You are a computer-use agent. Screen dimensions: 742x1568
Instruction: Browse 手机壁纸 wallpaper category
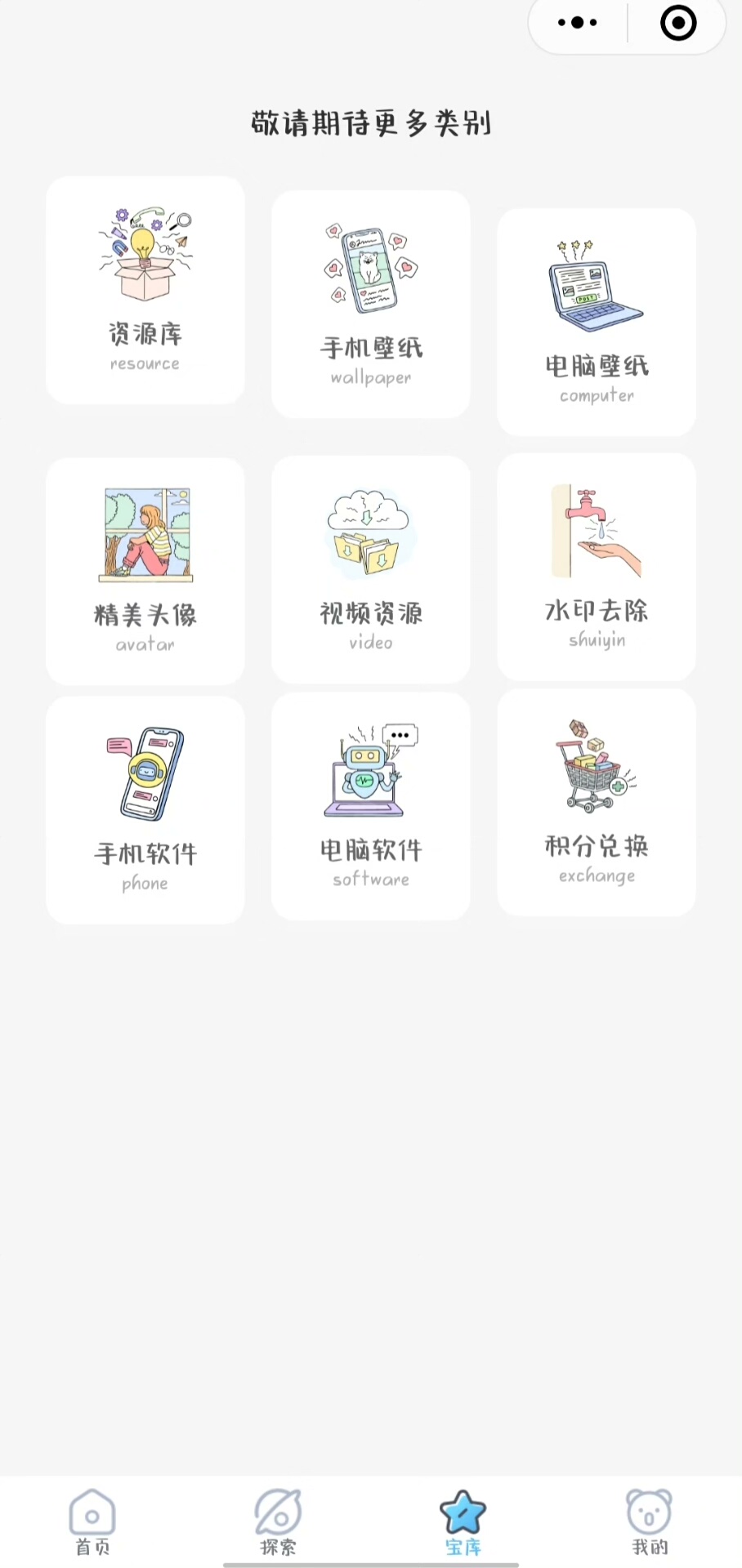point(371,305)
